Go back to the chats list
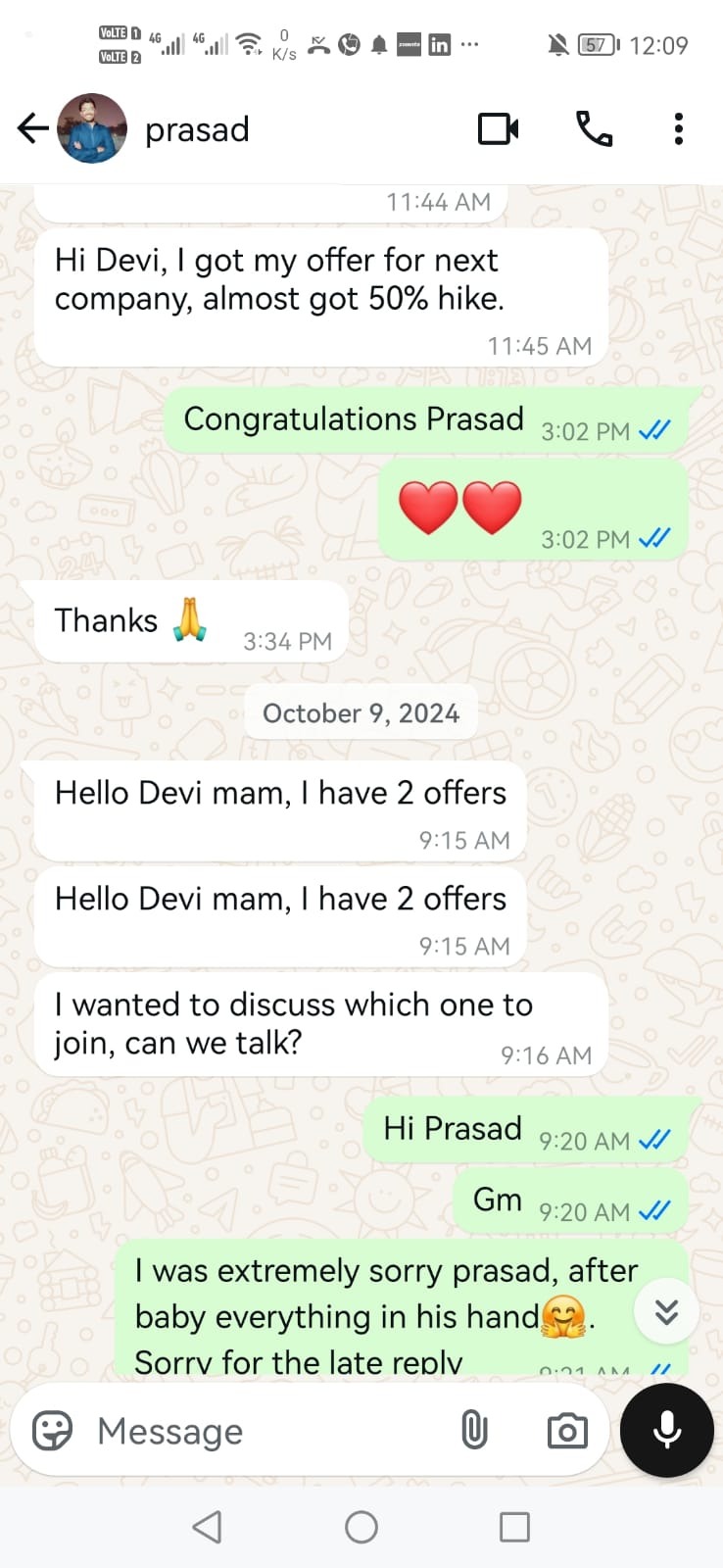Image resolution: width=723 pixels, height=1568 pixels. click(32, 128)
